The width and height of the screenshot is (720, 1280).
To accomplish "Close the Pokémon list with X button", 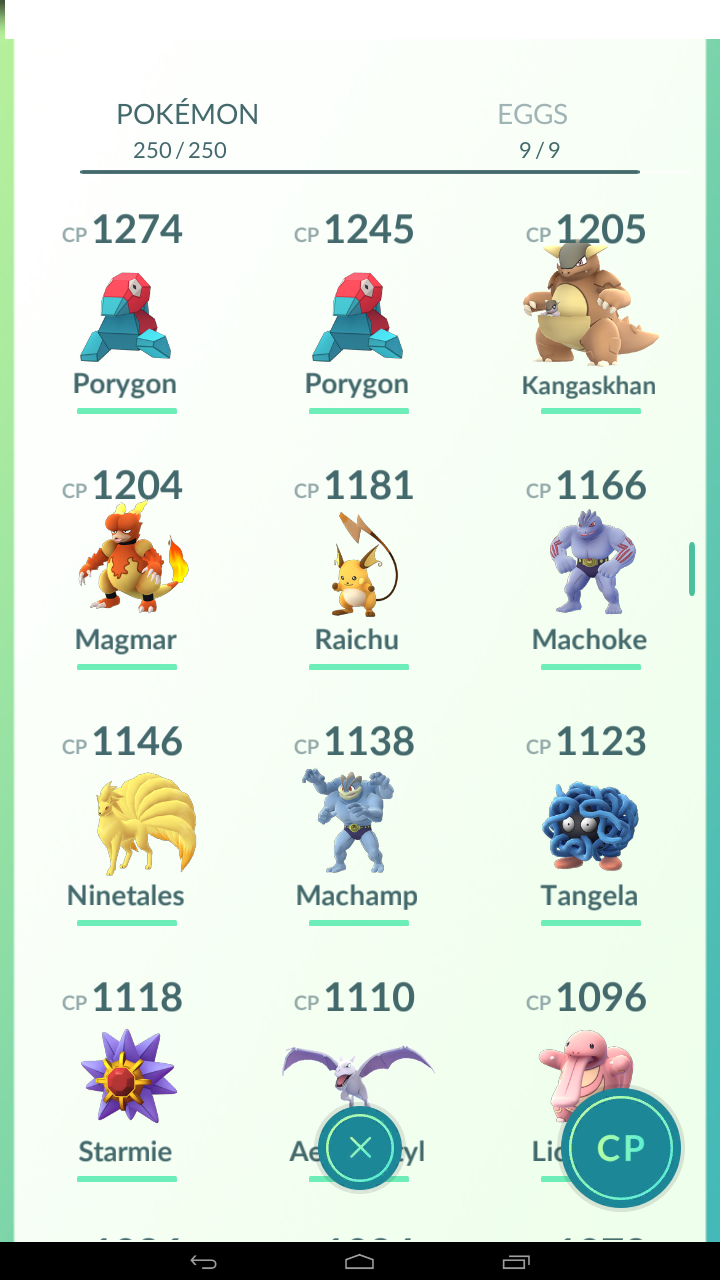I will [x=360, y=1148].
